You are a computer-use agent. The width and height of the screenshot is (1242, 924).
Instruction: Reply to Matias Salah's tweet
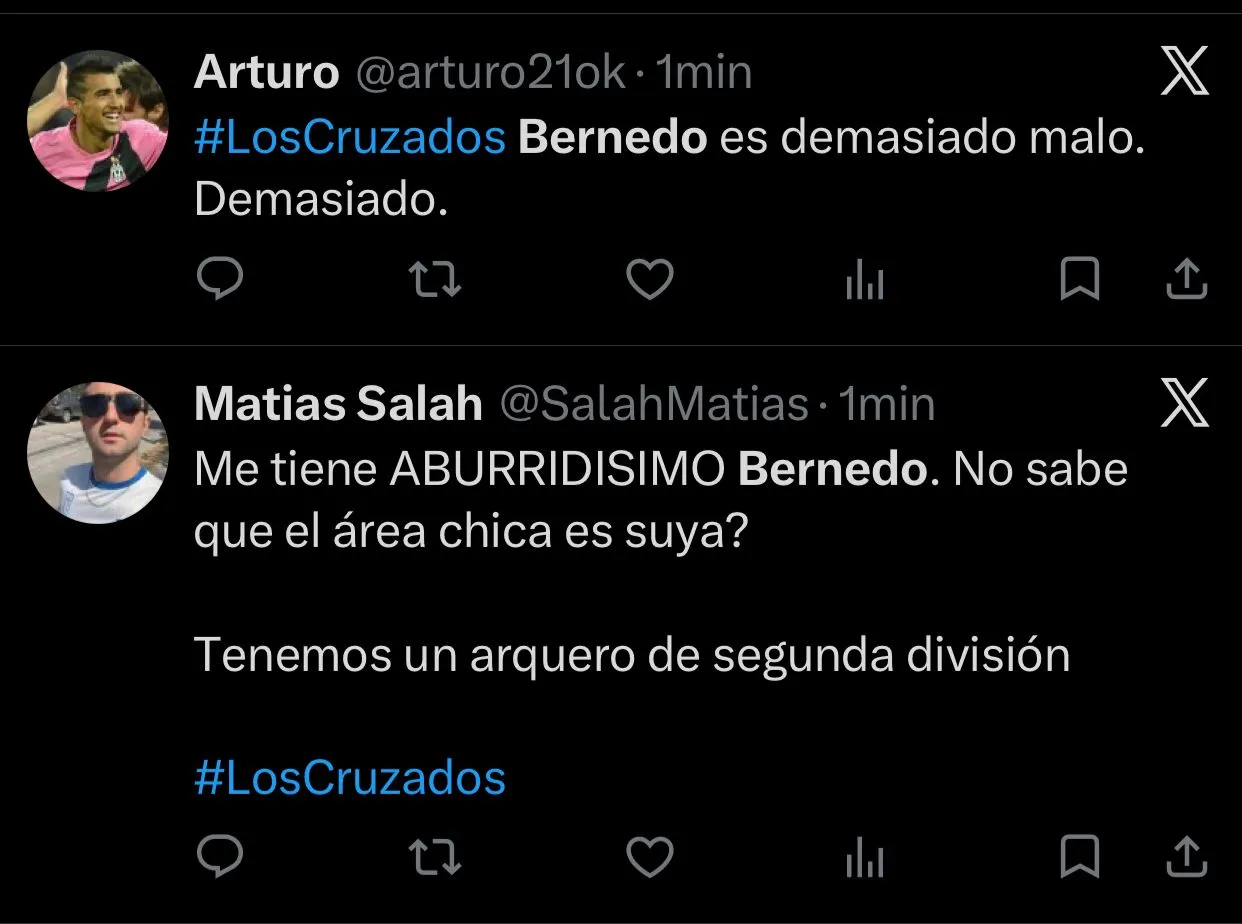(x=219, y=857)
